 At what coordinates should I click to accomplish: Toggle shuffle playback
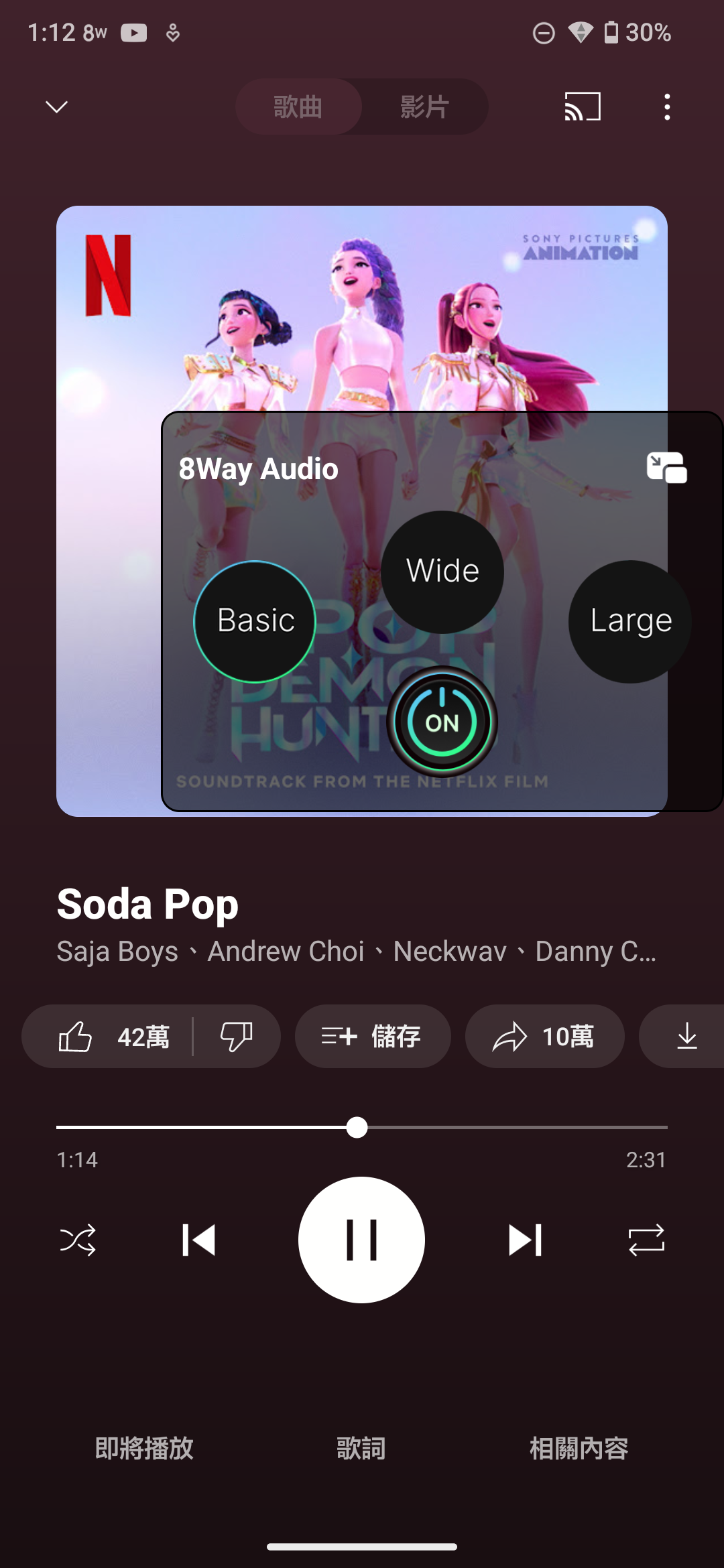[x=78, y=1240]
